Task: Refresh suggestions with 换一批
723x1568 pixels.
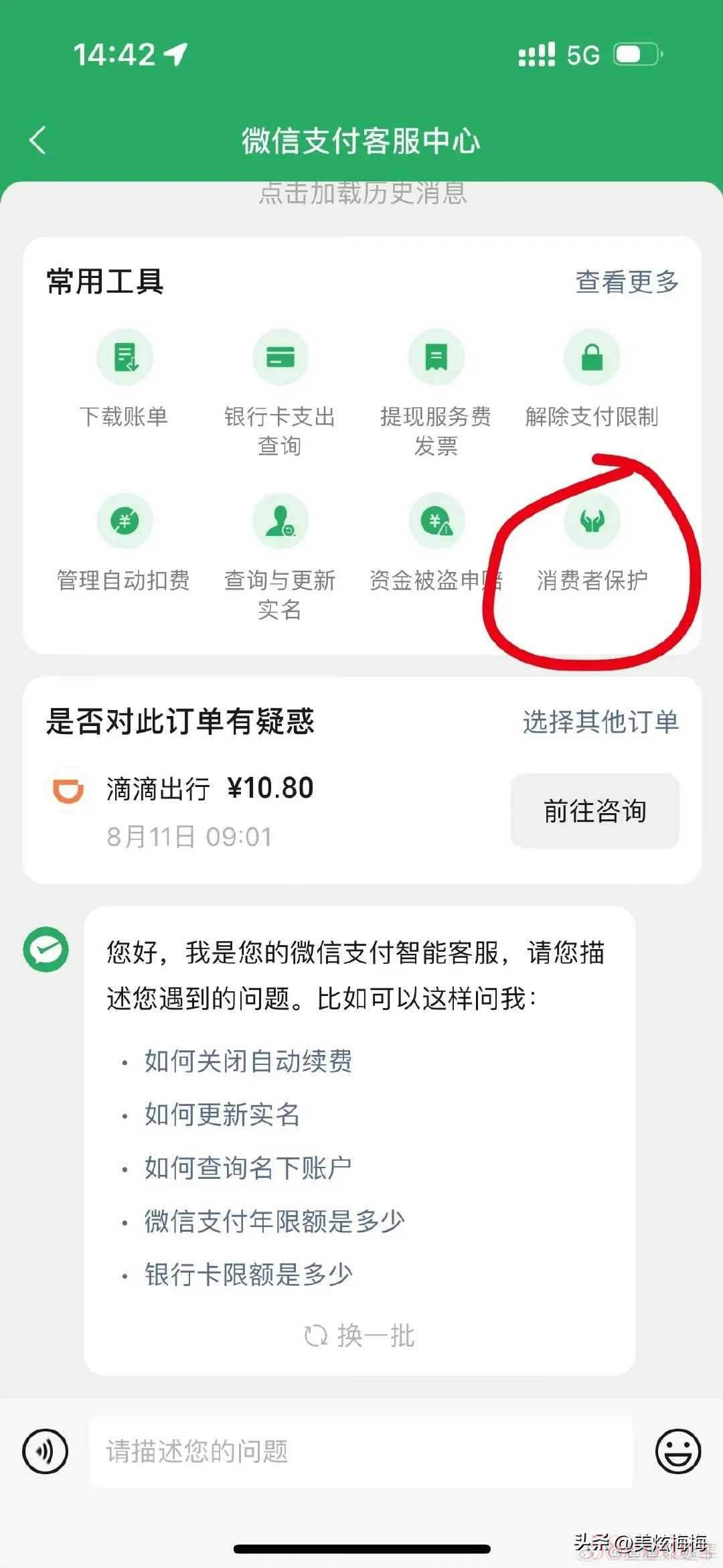Action: (x=359, y=1336)
